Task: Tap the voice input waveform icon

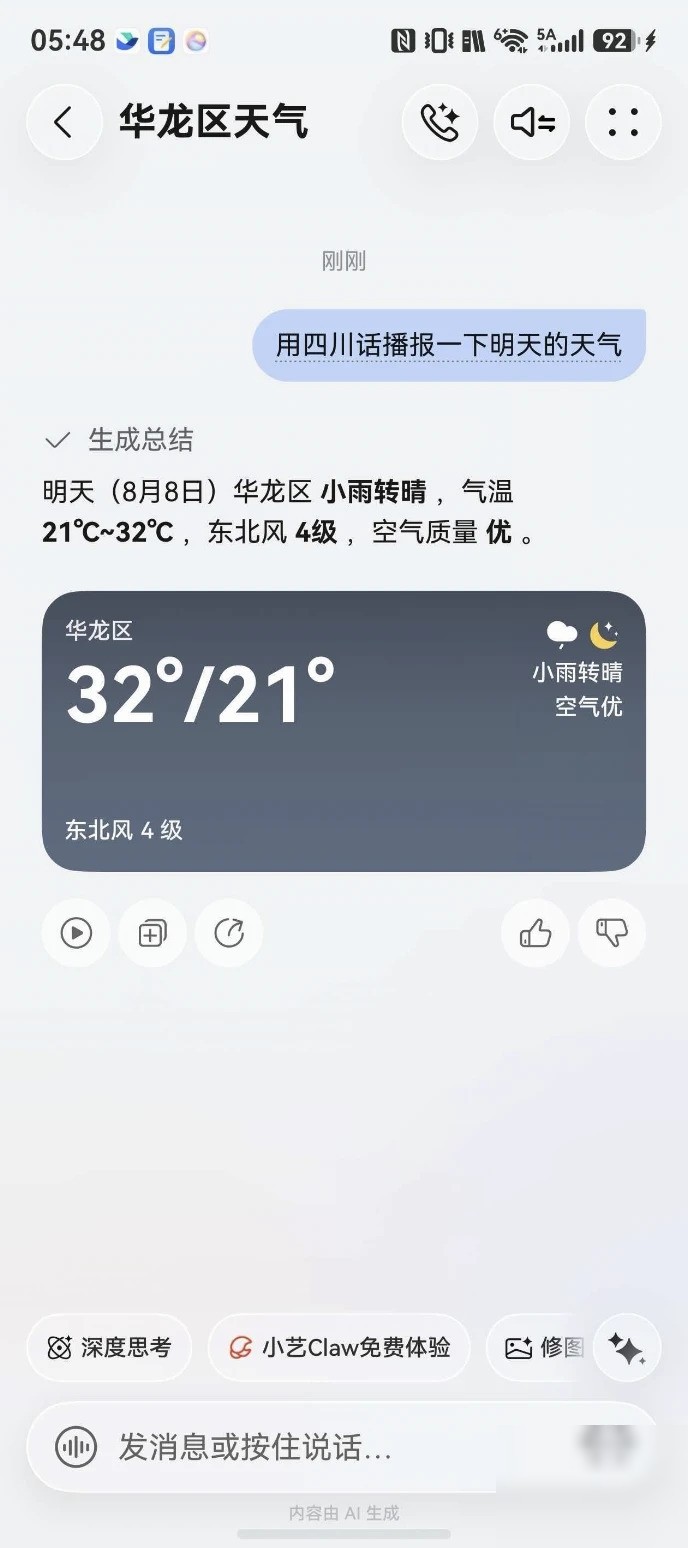Action: (x=75, y=1446)
